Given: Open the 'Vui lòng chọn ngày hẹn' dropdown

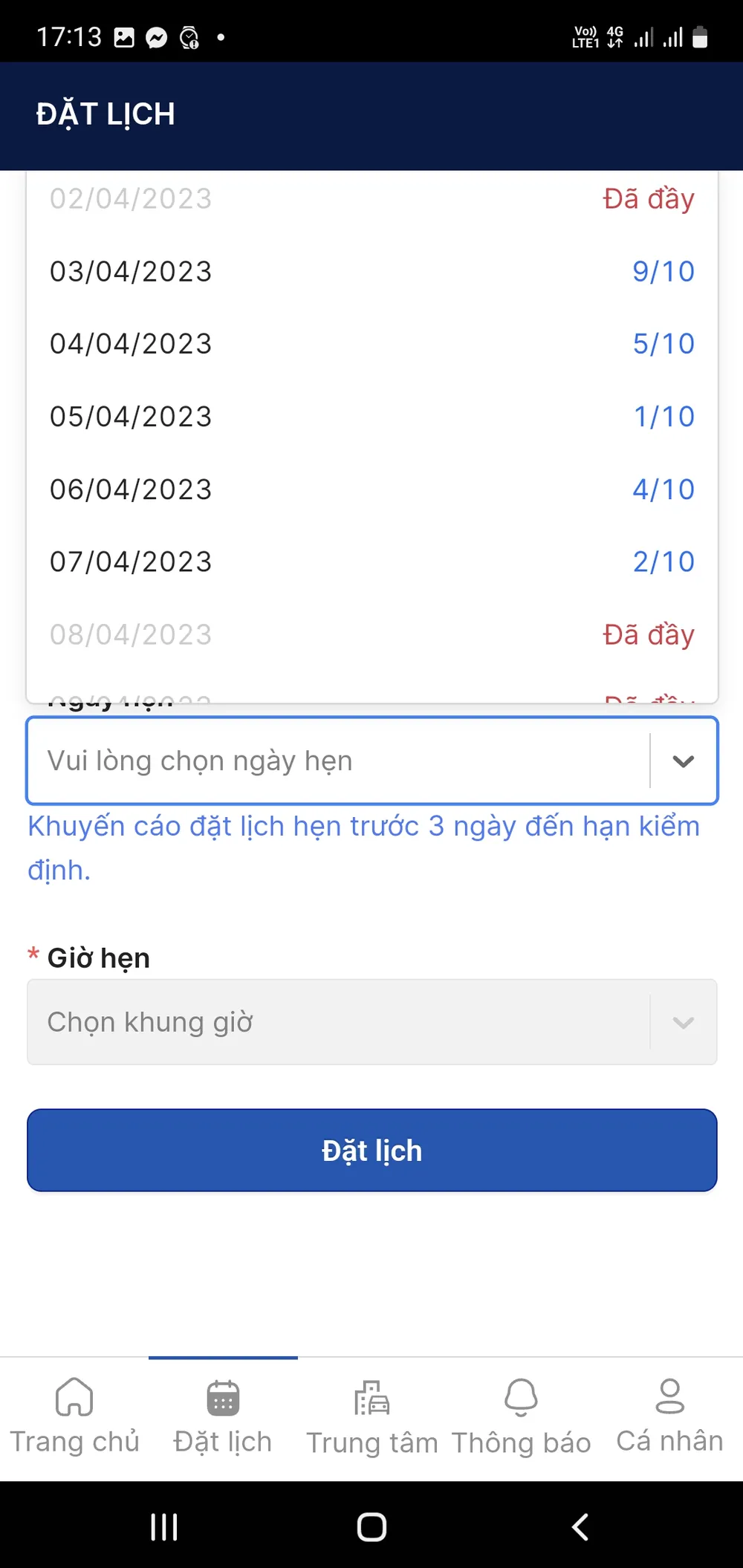Looking at the screenshot, I should point(334,760).
